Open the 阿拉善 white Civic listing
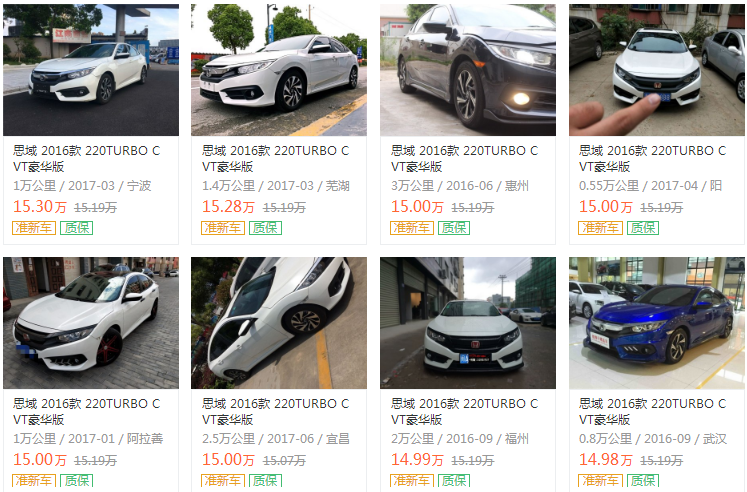Image resolution: width=747 pixels, height=492 pixels. (x=90, y=323)
